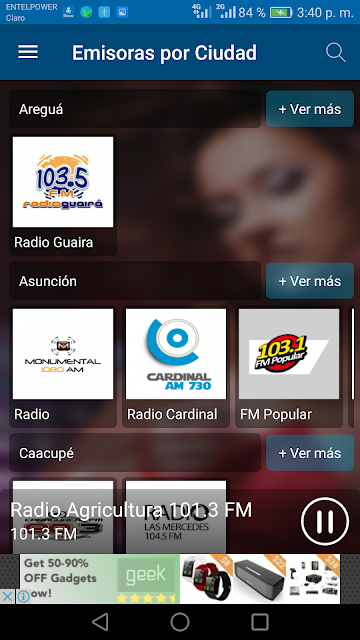Open the geek gadgets ad banner
This screenshot has width=360, height=640.
point(180,578)
